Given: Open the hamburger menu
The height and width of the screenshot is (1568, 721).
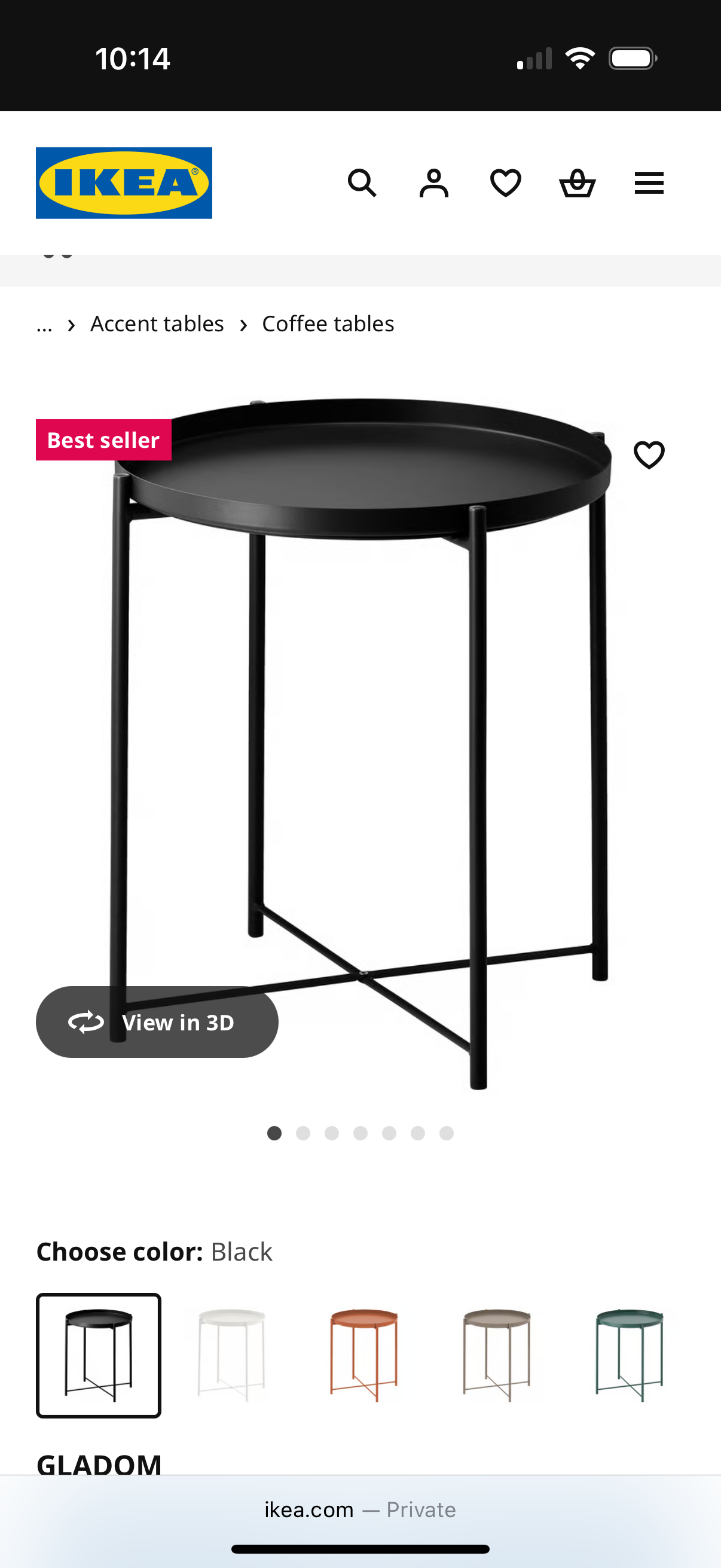Looking at the screenshot, I should point(649,183).
